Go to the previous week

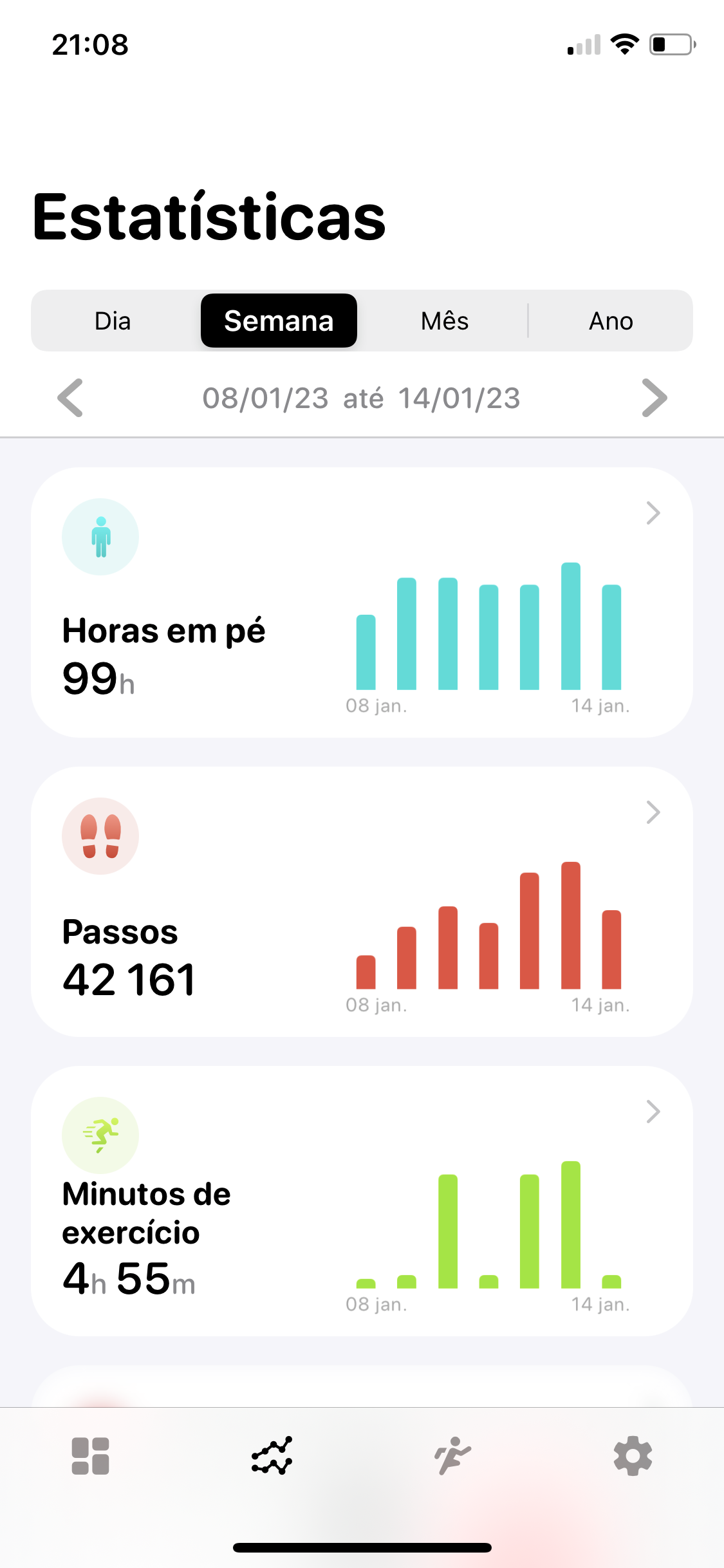pyautogui.click(x=70, y=398)
